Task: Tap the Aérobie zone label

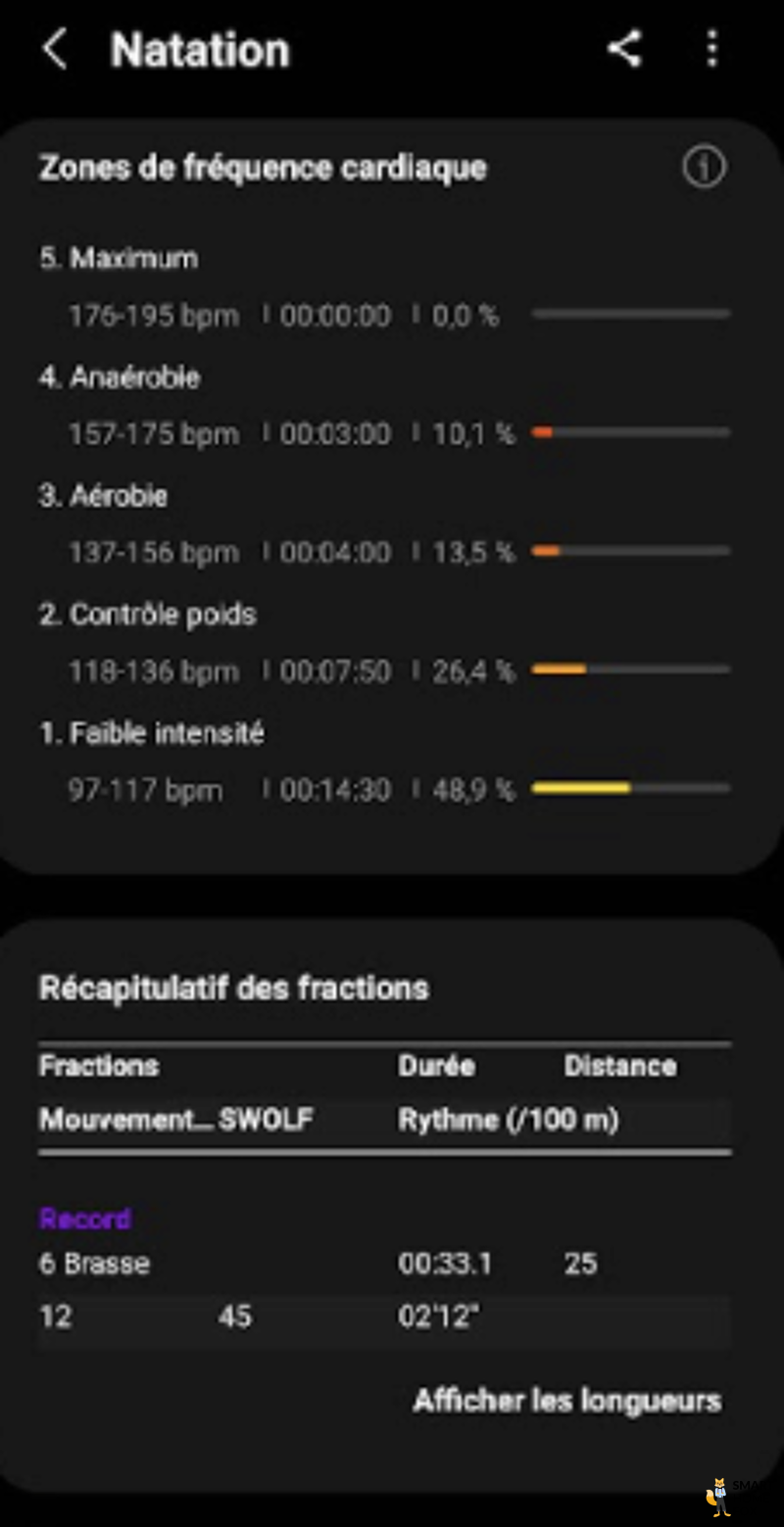Action: click(x=105, y=496)
